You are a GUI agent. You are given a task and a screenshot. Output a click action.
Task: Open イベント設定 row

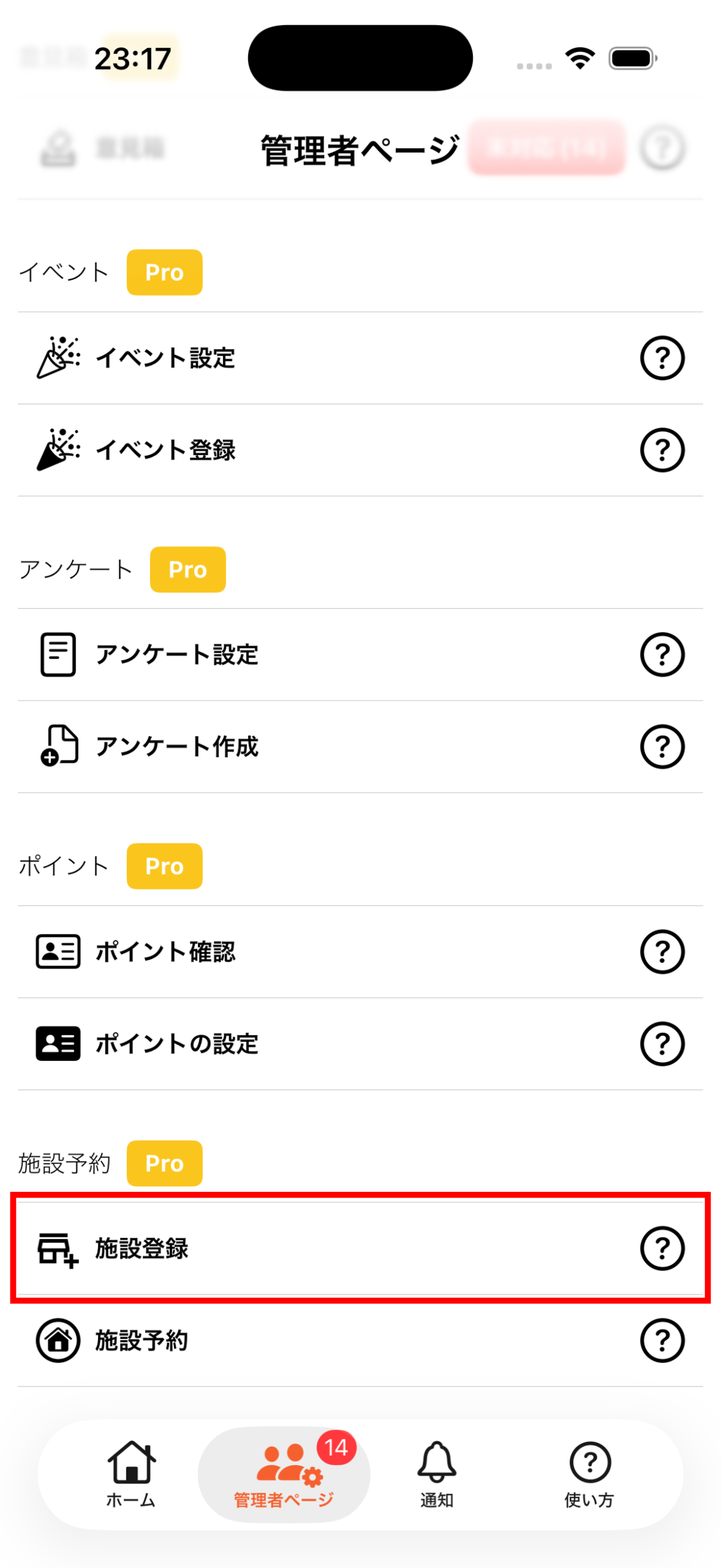pos(165,358)
